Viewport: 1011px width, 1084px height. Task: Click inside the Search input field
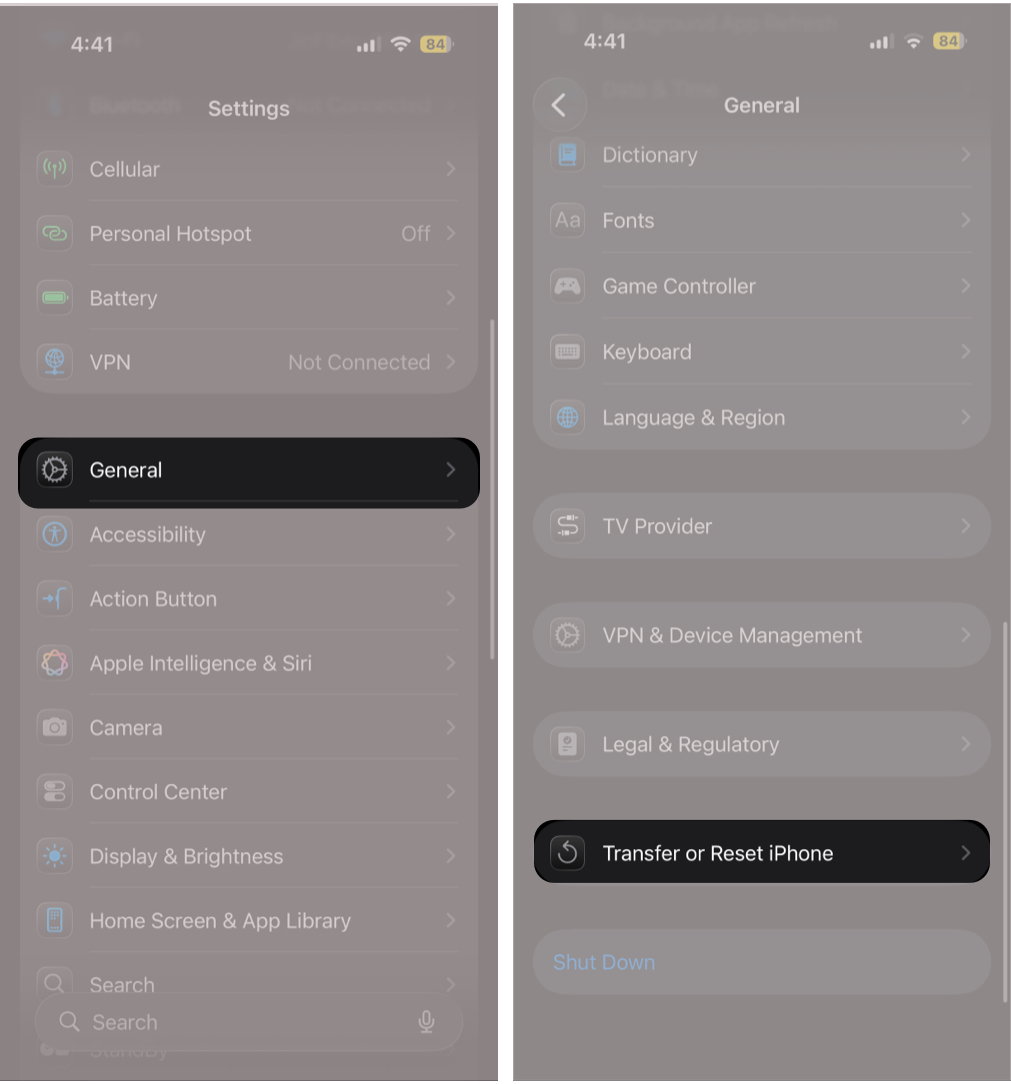200,1022
